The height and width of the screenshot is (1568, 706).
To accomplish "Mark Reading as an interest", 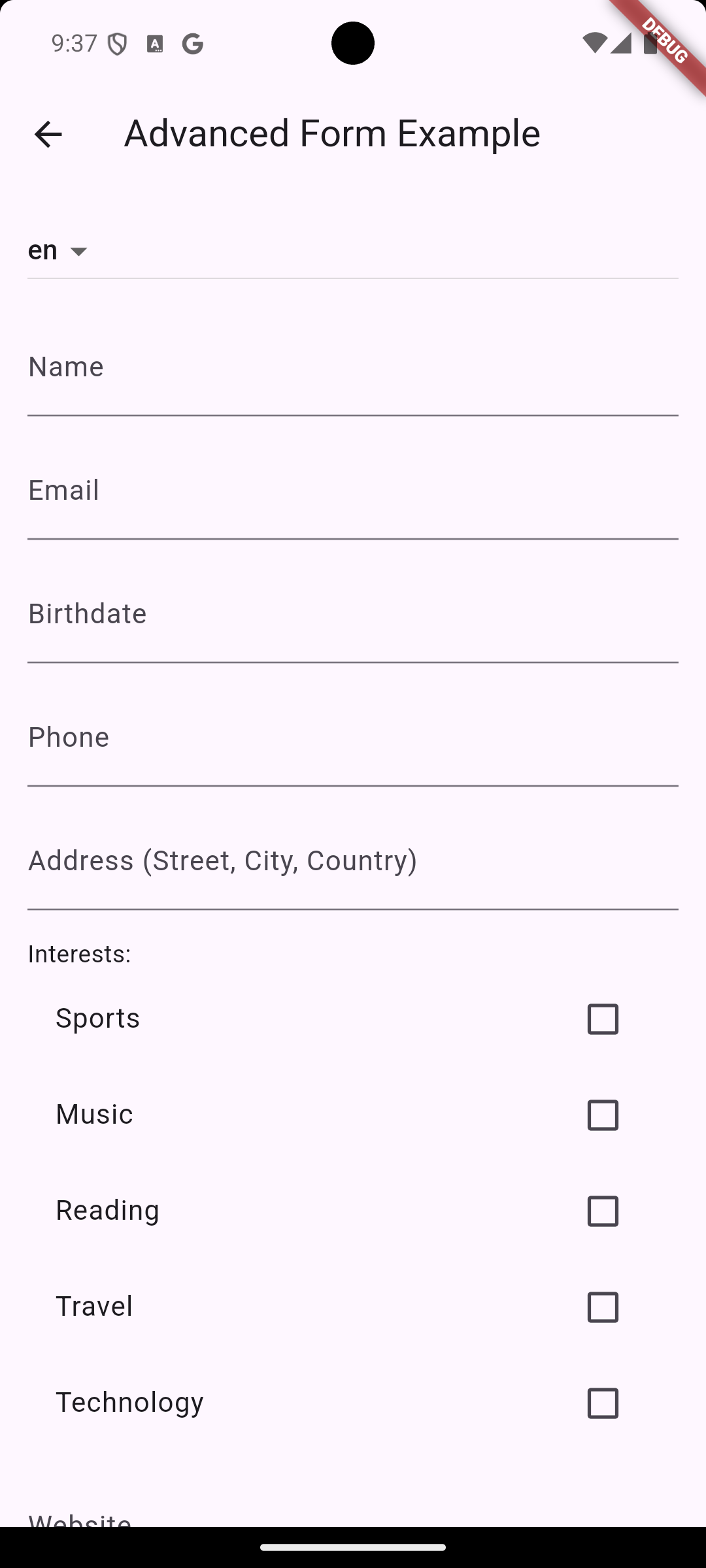I will [x=603, y=1211].
